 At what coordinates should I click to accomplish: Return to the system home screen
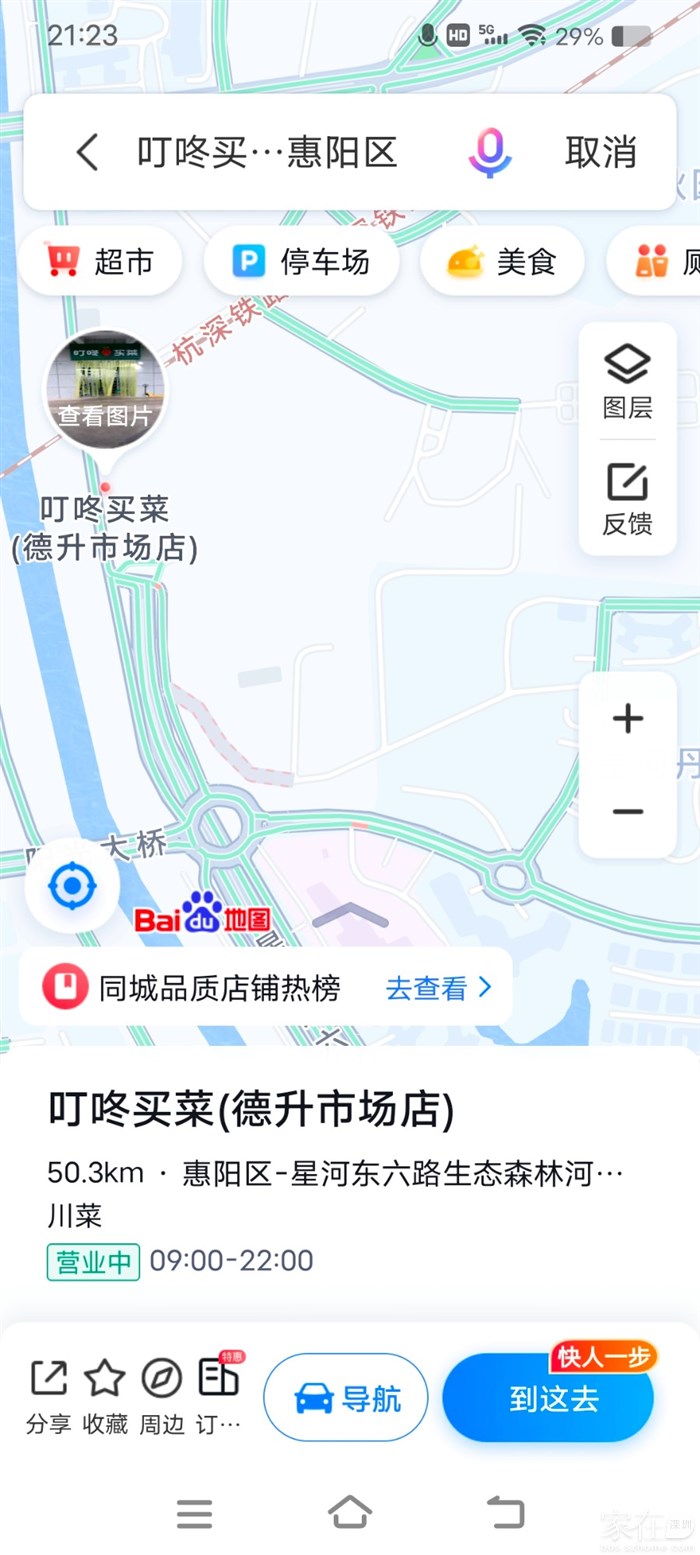[350, 1512]
